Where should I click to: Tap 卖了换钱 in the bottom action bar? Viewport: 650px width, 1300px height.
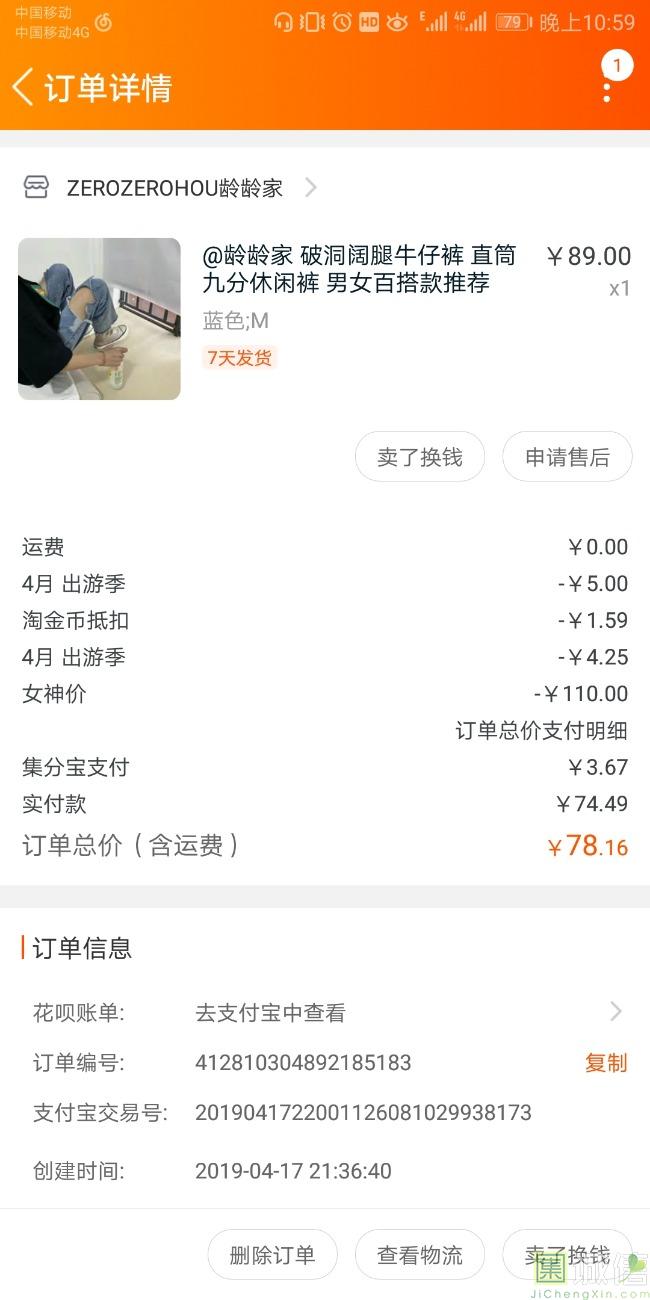click(567, 1255)
